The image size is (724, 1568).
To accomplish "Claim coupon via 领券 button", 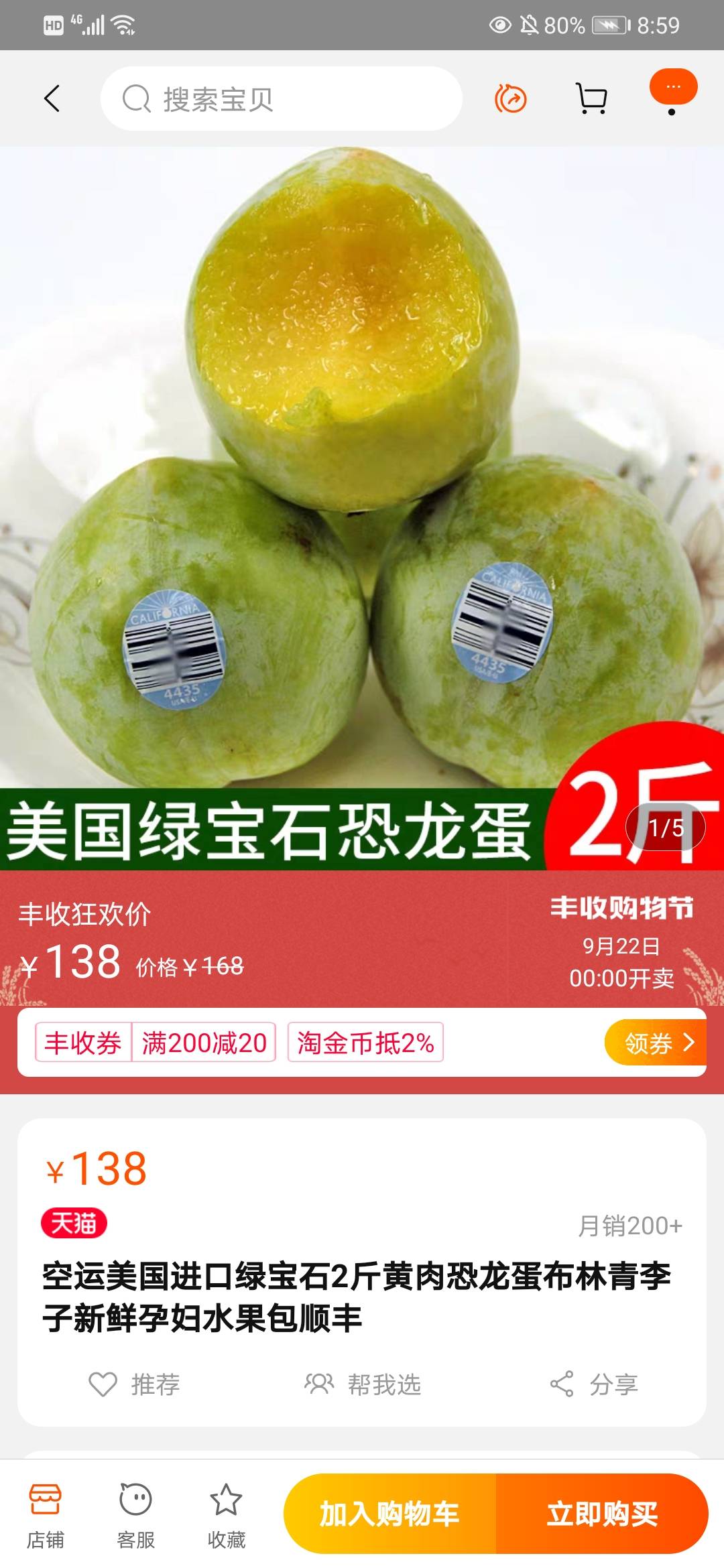I will [655, 1043].
